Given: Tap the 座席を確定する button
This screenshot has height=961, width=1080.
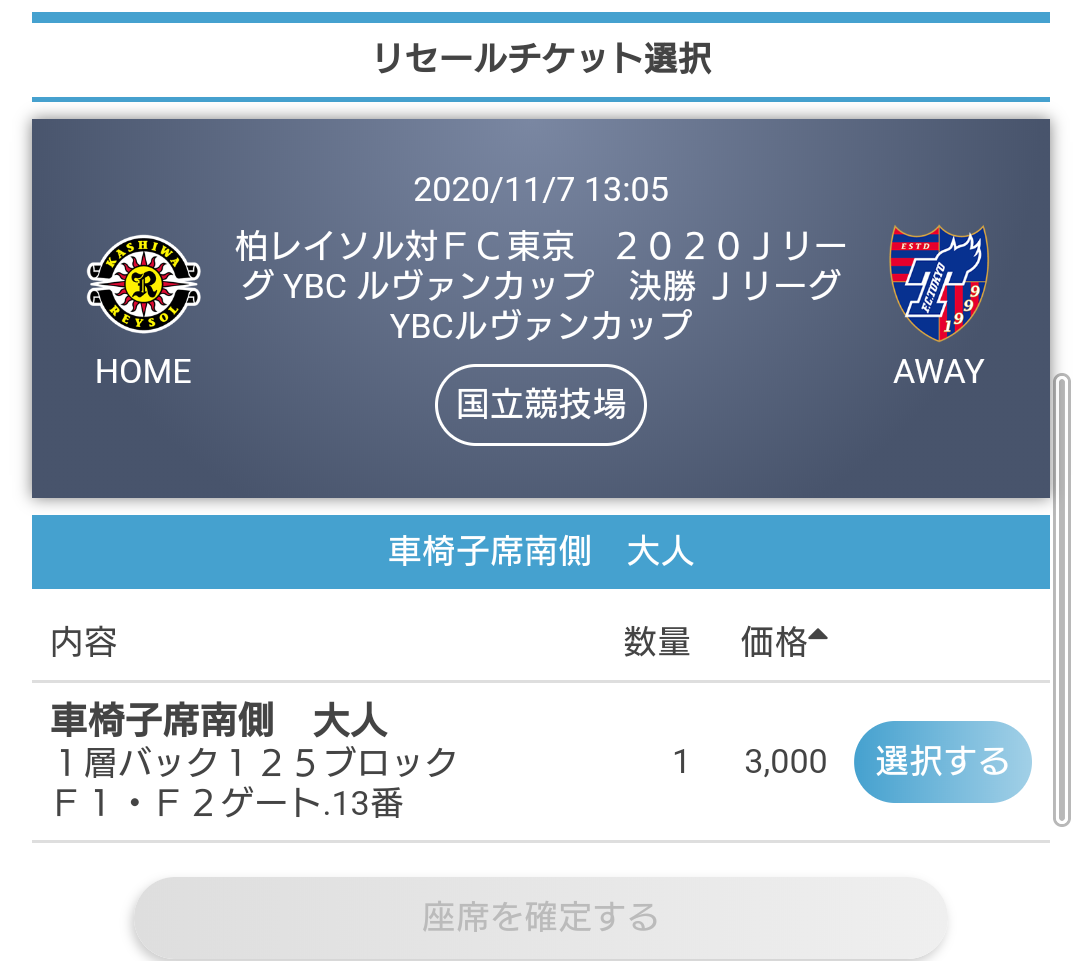Looking at the screenshot, I should click(x=540, y=917).
